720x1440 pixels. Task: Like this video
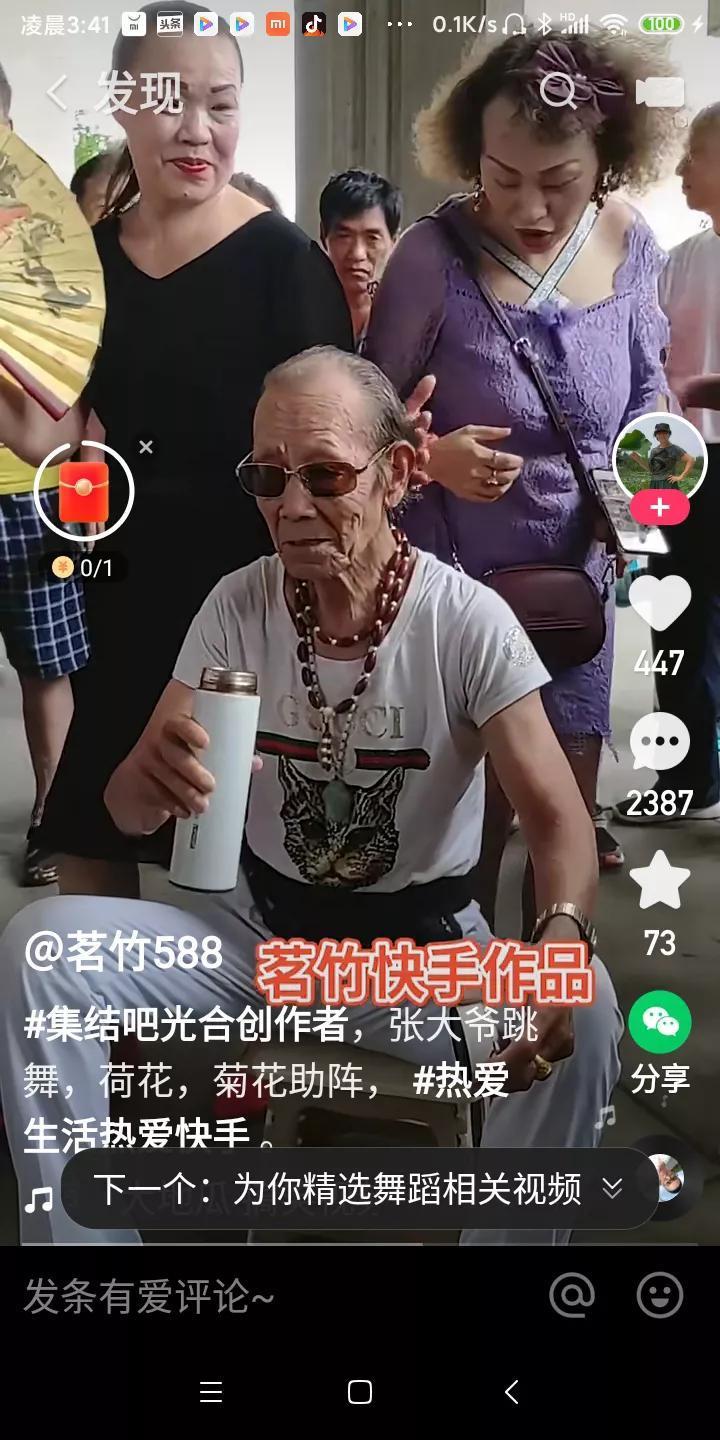[x=659, y=605]
